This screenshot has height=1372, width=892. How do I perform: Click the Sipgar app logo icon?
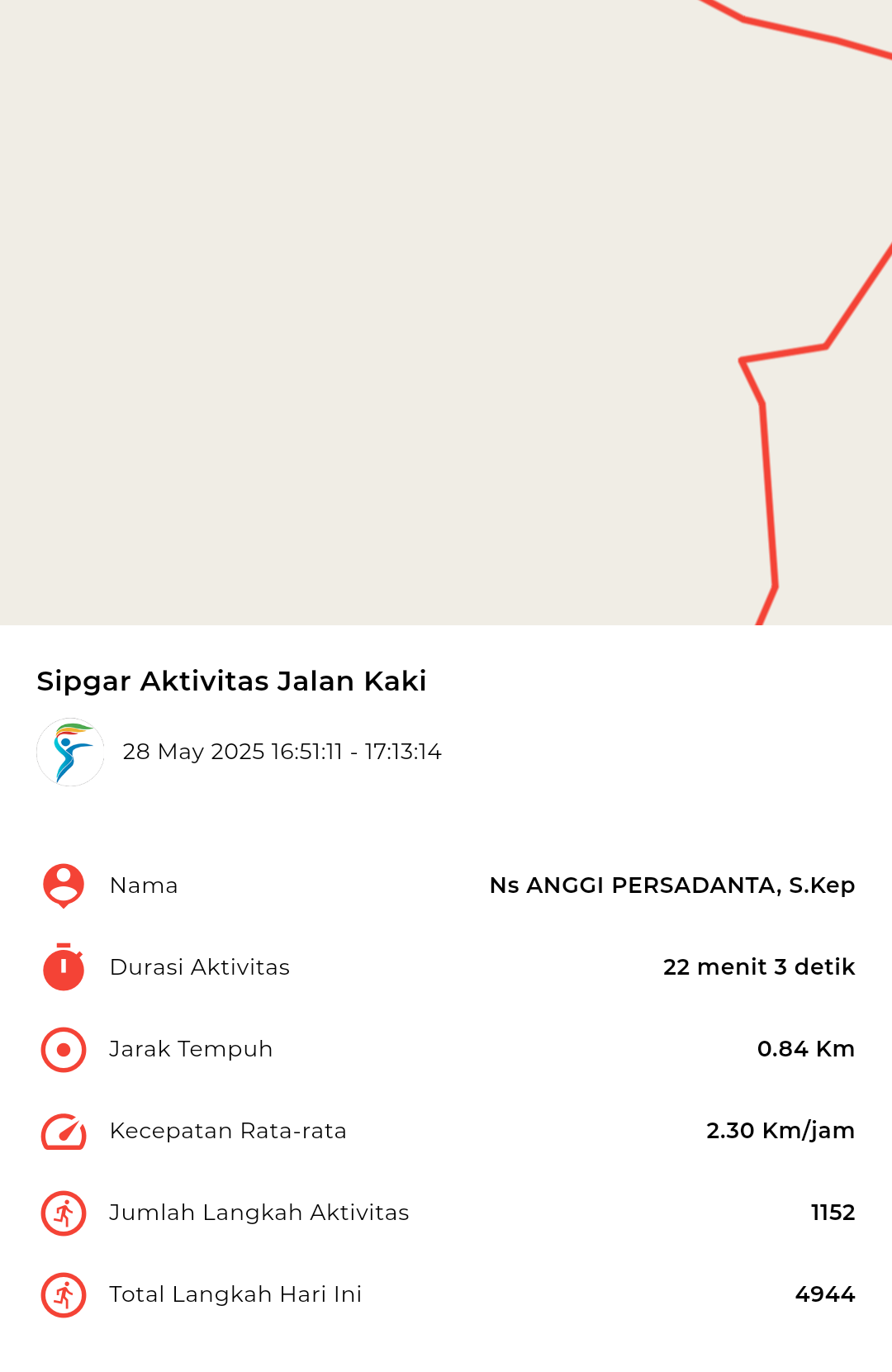71,752
